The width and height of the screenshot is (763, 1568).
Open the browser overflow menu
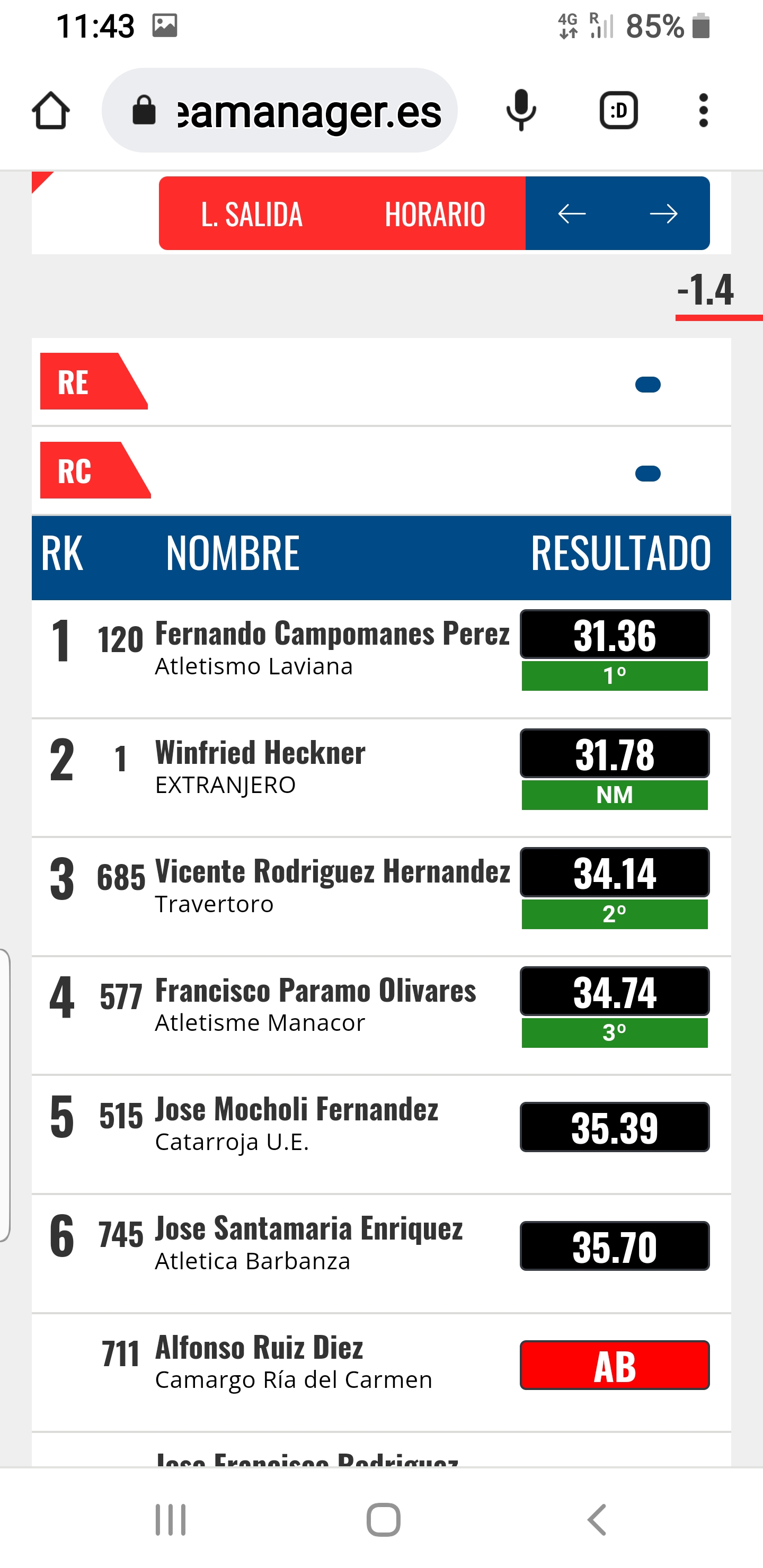[704, 111]
